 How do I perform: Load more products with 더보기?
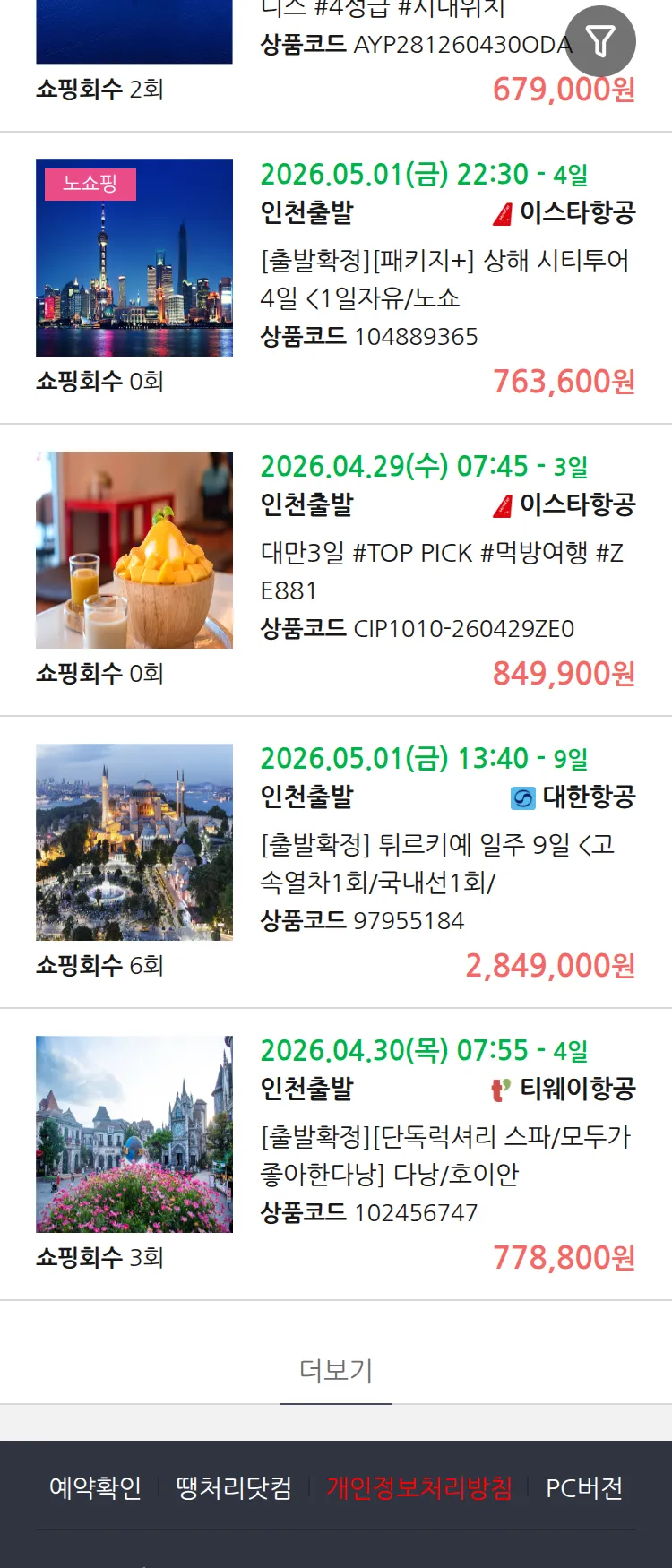click(336, 1371)
